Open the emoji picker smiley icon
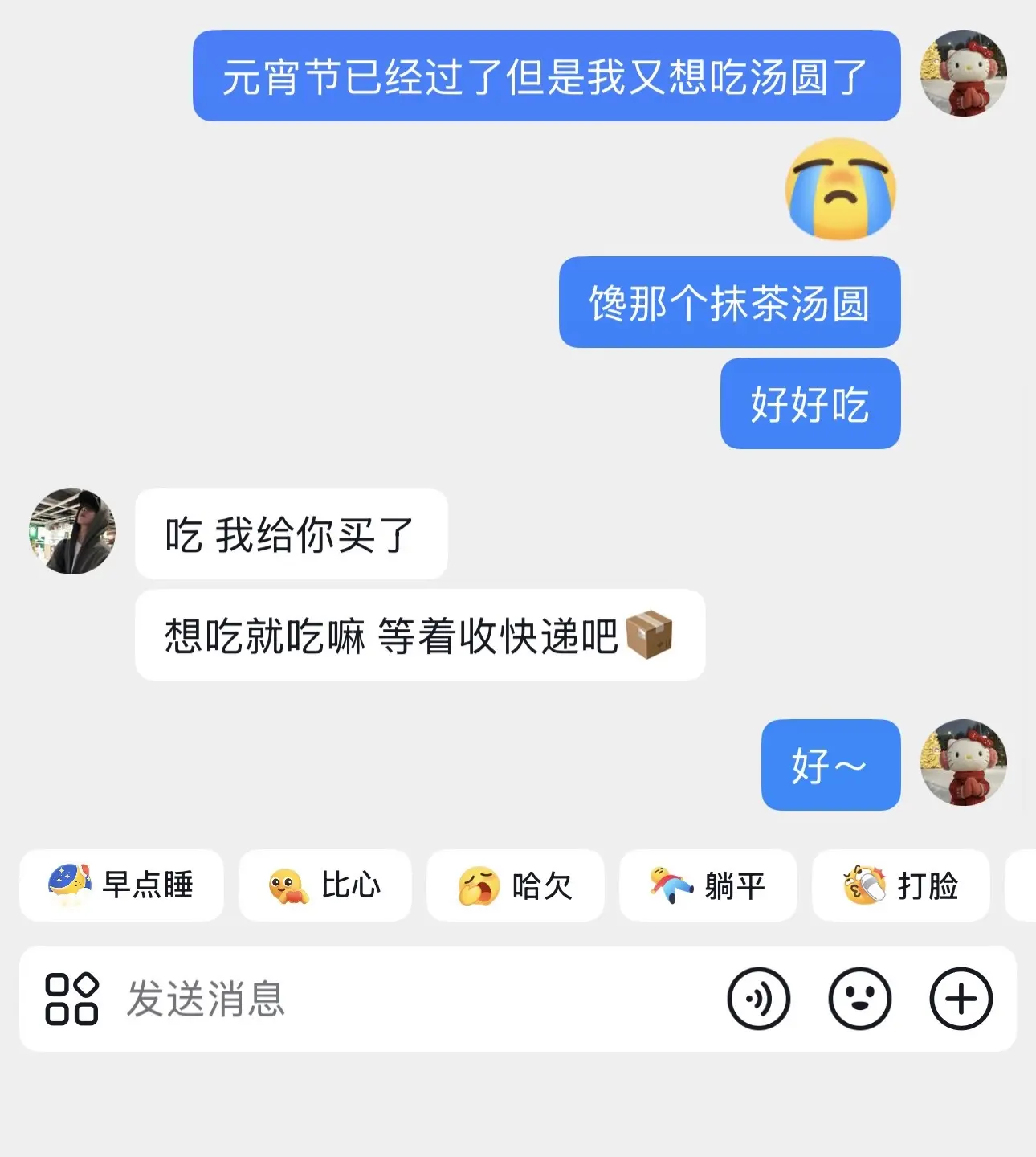This screenshot has width=1036, height=1157. tap(859, 997)
